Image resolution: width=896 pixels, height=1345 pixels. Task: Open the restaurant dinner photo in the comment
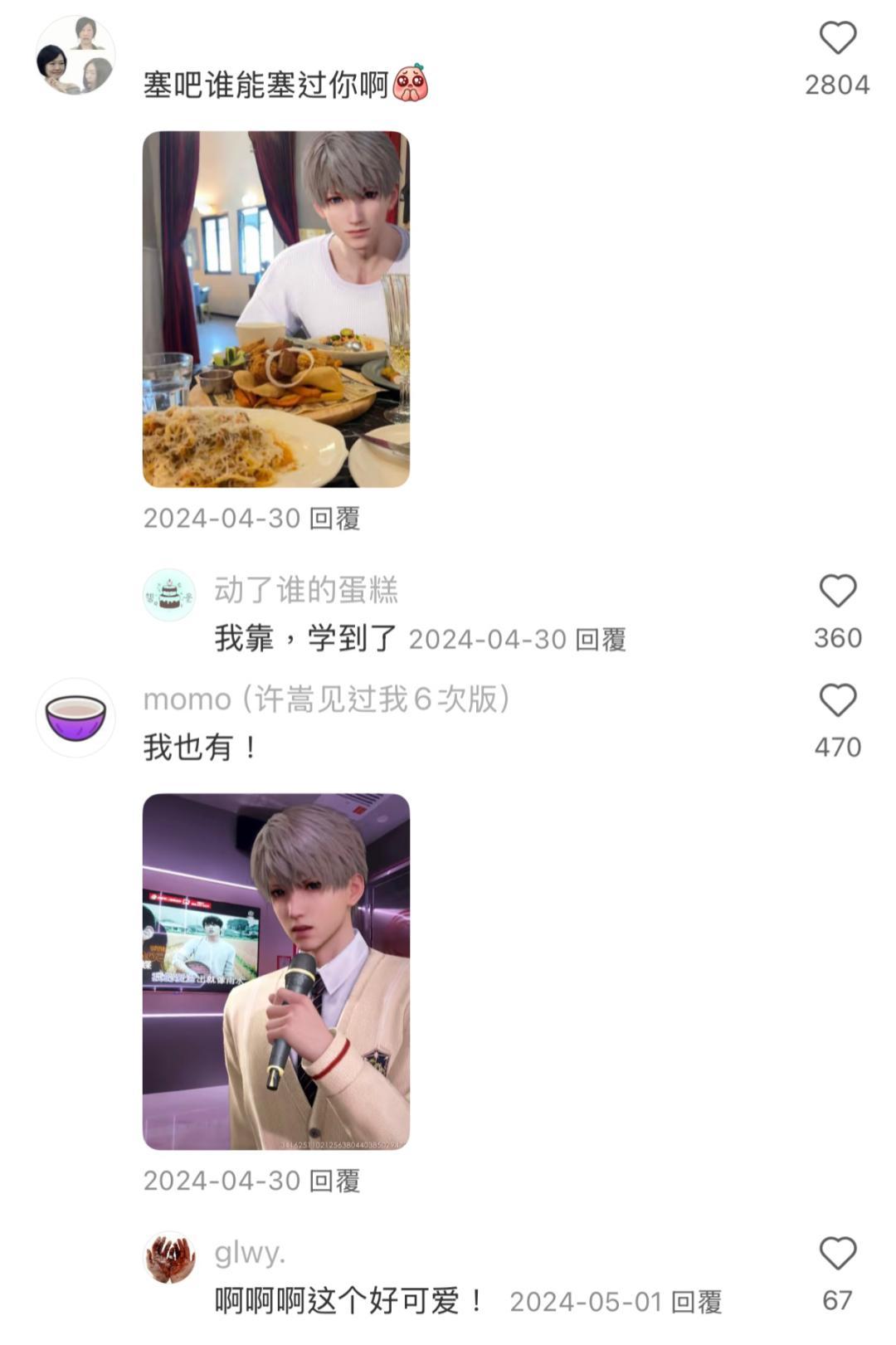pyautogui.click(x=276, y=309)
